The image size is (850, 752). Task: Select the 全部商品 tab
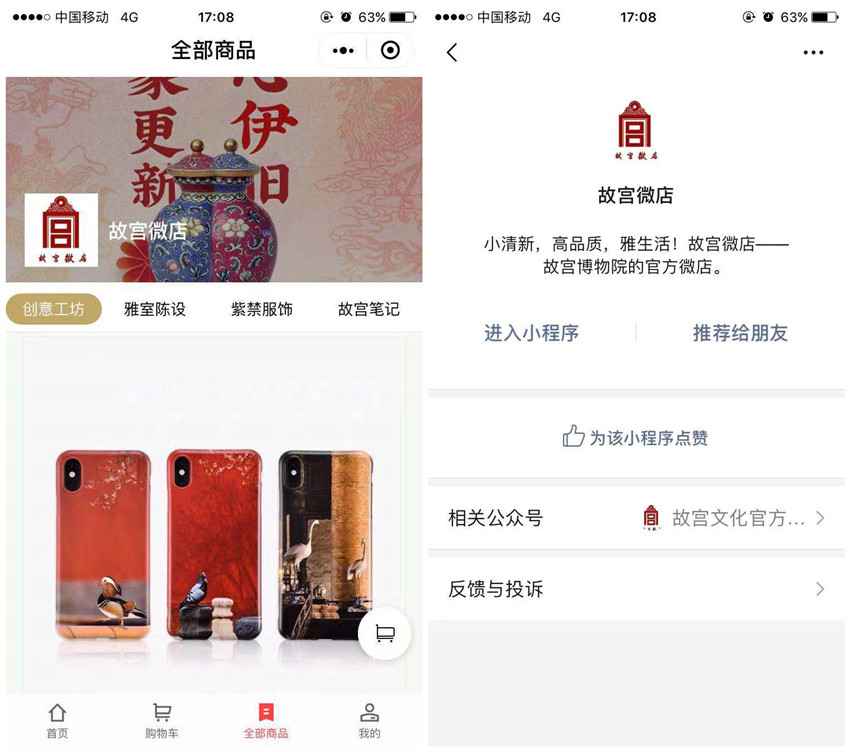tap(266, 720)
